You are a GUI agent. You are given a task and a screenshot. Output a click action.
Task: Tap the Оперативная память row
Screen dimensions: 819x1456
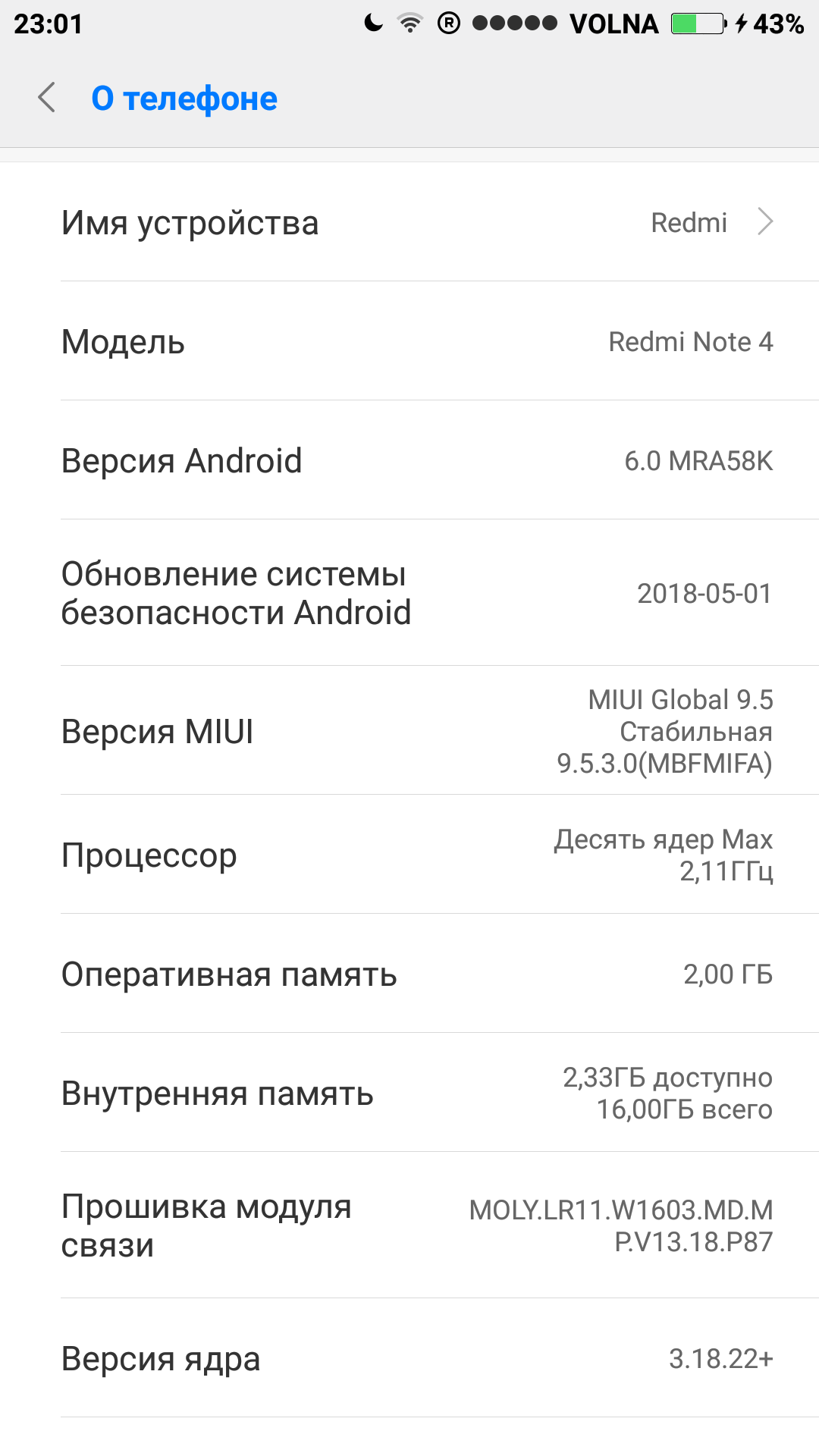click(x=409, y=974)
